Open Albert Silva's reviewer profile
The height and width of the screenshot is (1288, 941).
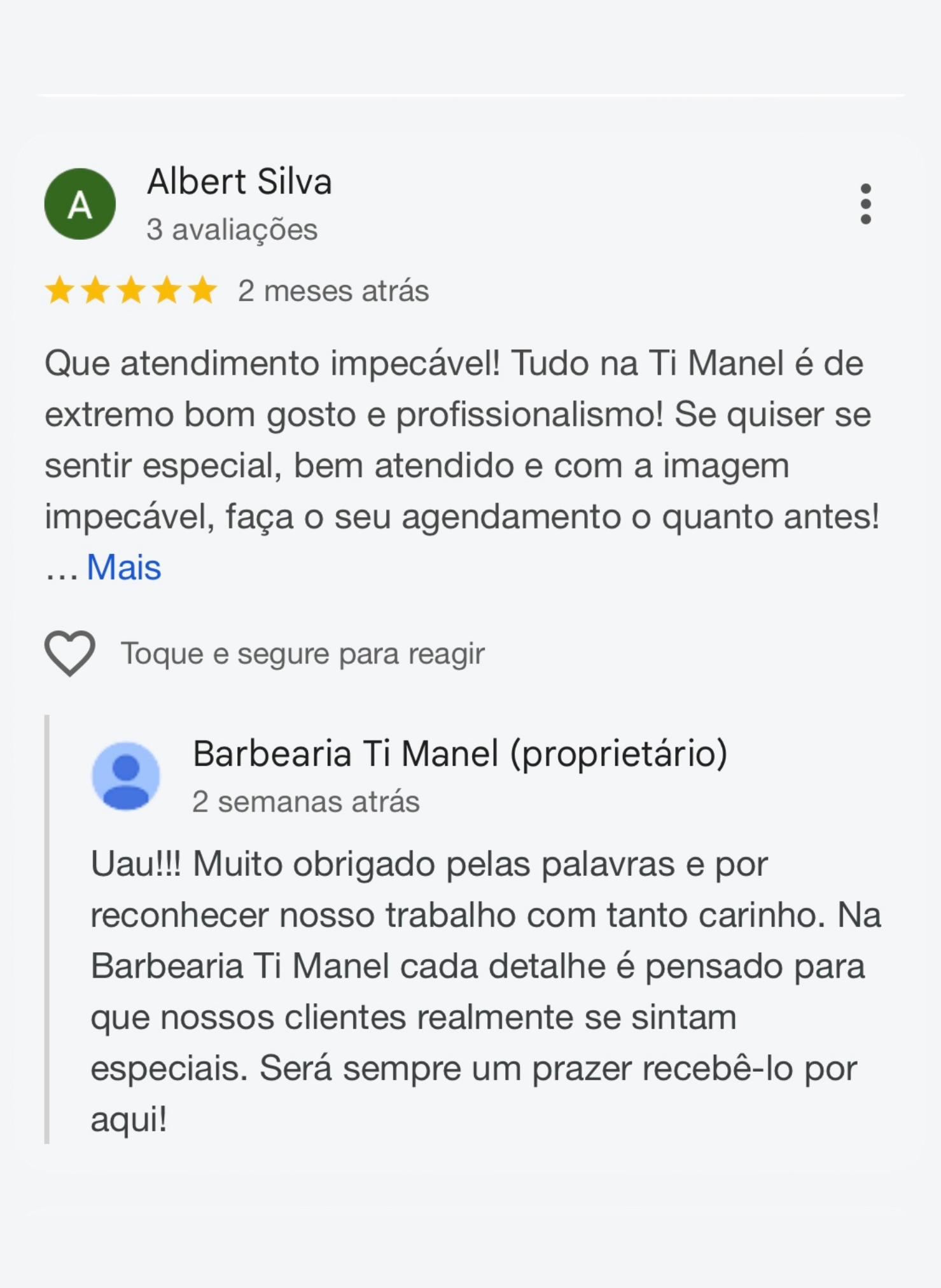click(x=239, y=181)
